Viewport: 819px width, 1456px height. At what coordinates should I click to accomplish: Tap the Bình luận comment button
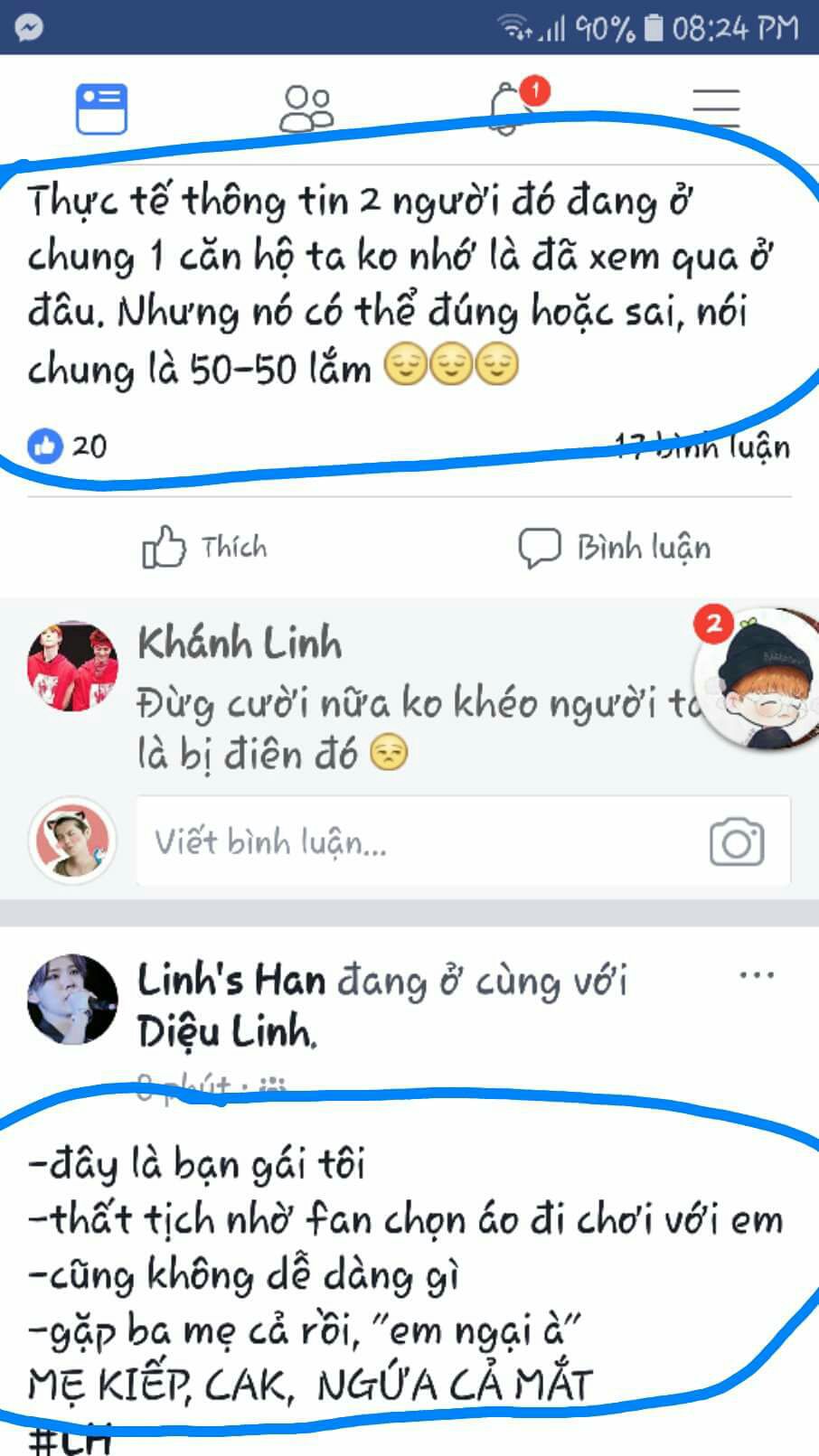615,548
